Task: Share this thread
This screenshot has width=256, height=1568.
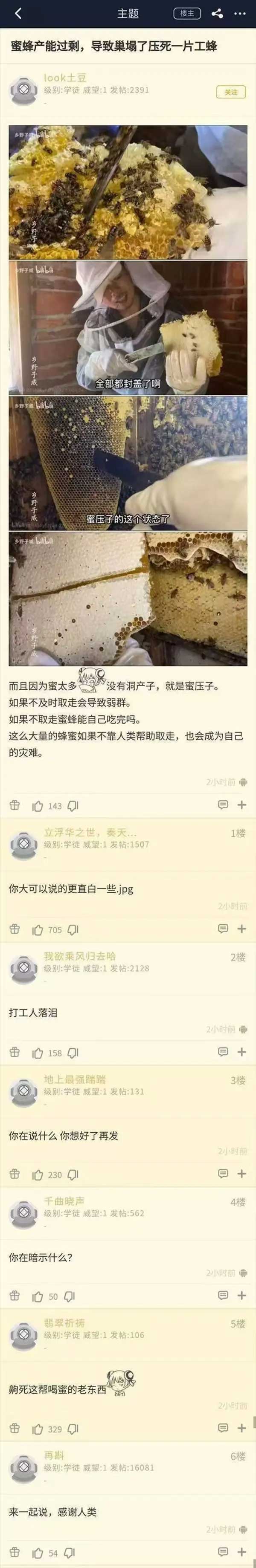Action: tap(217, 13)
